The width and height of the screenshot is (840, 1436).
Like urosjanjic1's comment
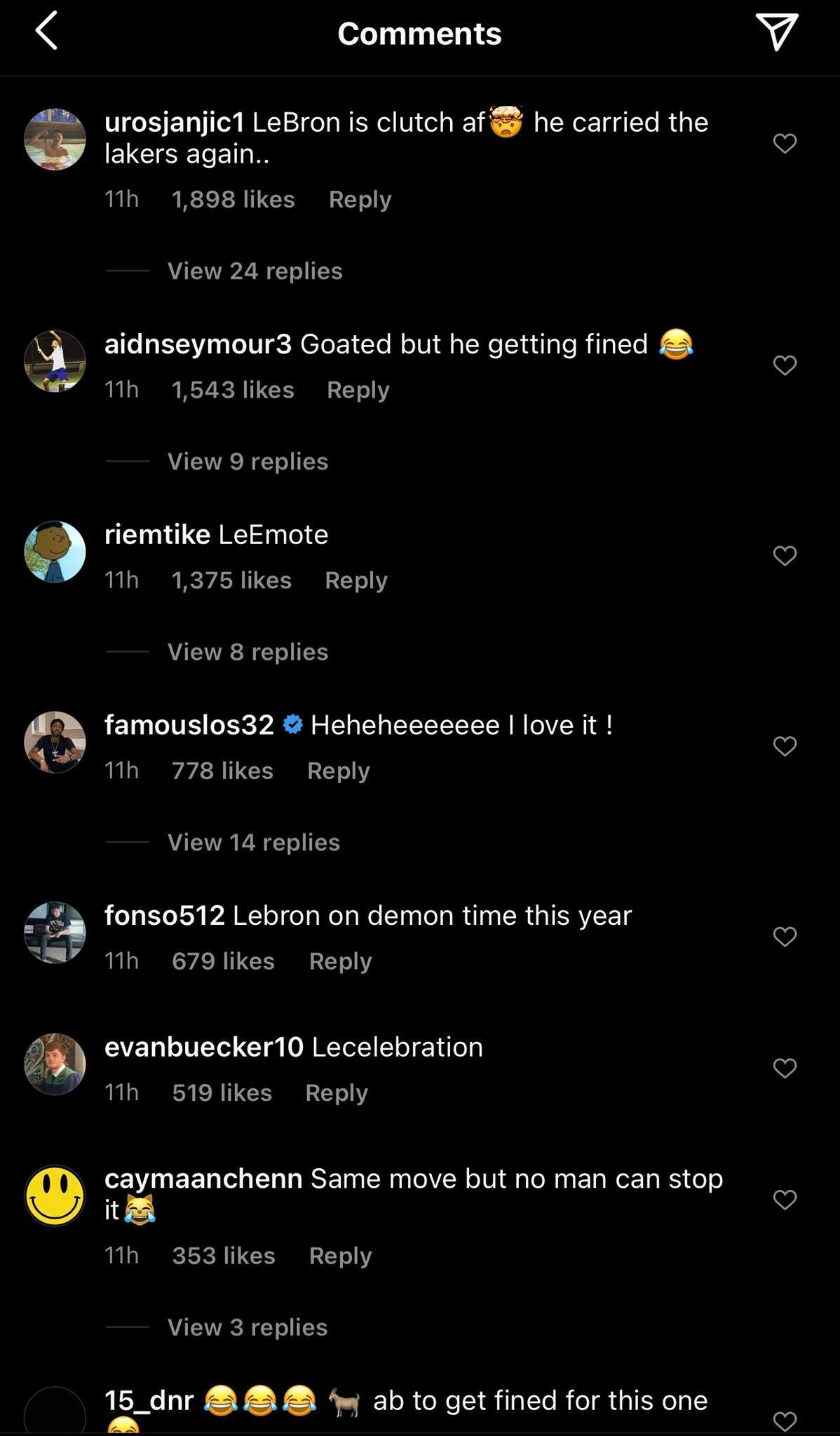click(785, 143)
